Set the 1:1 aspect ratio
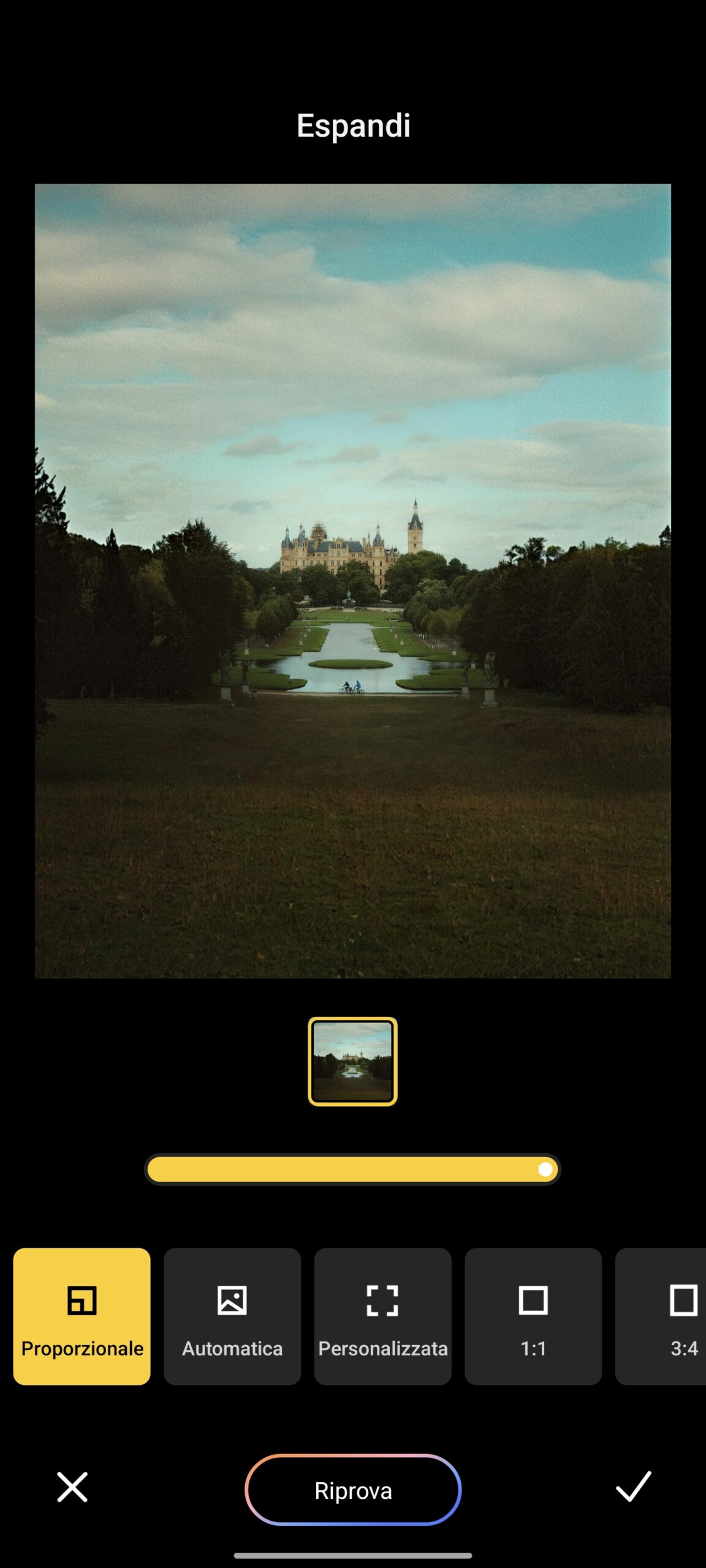The width and height of the screenshot is (706, 1568). (x=533, y=1316)
